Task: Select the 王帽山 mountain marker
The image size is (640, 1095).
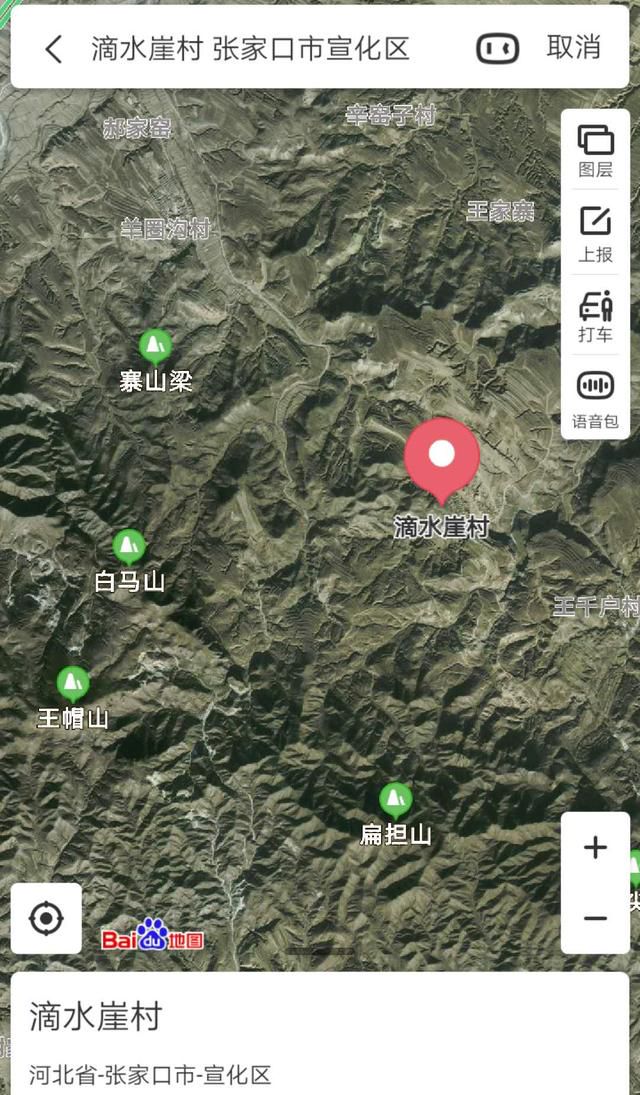Action: pyautogui.click(x=73, y=684)
